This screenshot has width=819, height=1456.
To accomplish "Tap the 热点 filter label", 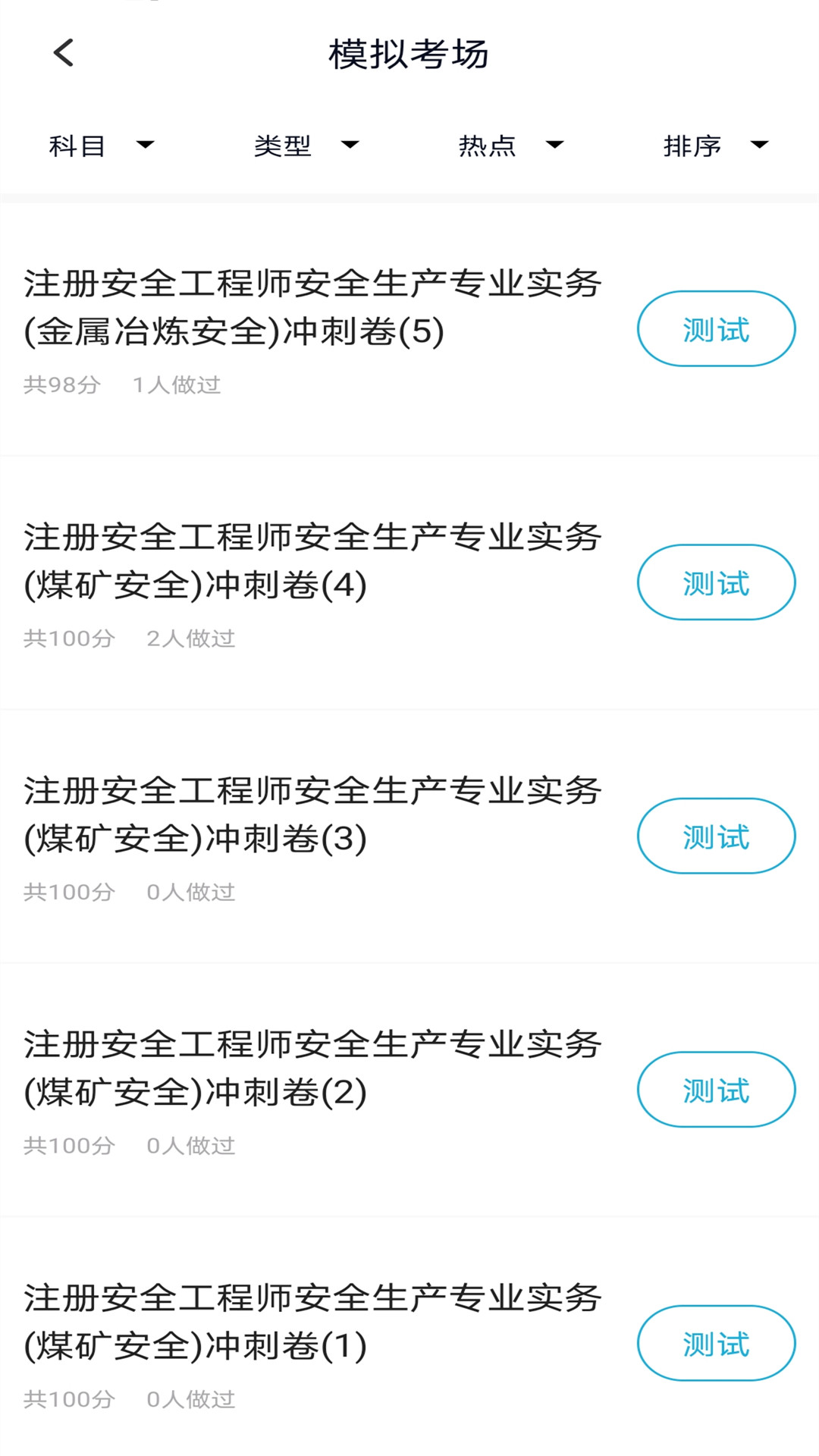I will tap(488, 146).
